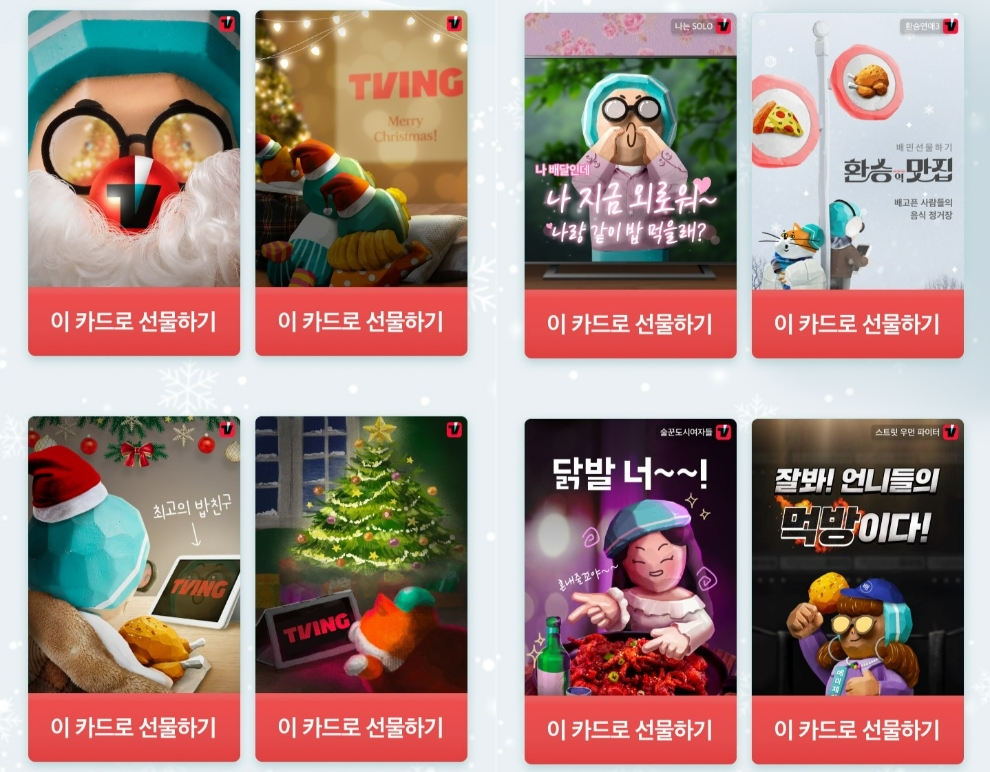
Task: Tap gift button under Merry Christmas TVING card
Action: point(361,322)
